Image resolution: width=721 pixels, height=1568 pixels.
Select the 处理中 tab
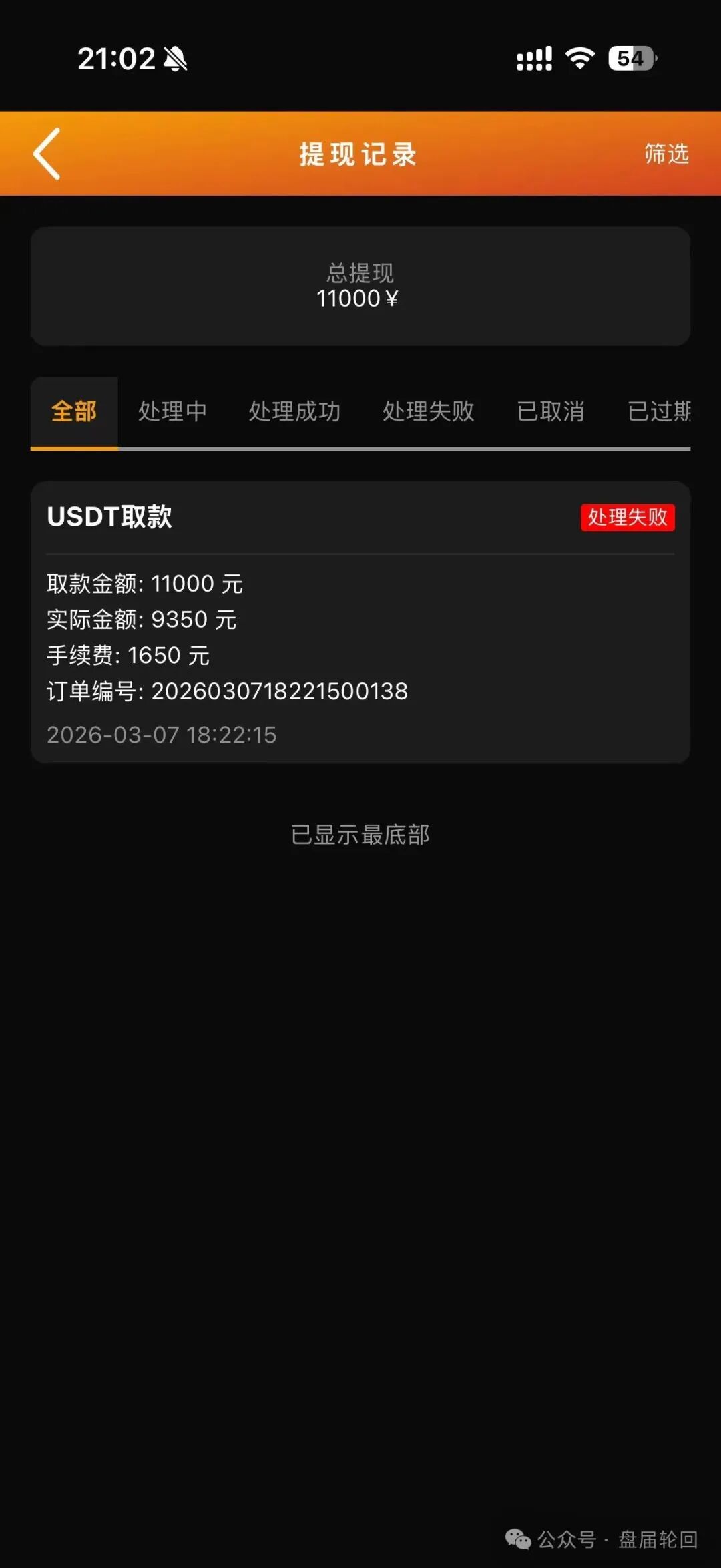pyautogui.click(x=172, y=411)
